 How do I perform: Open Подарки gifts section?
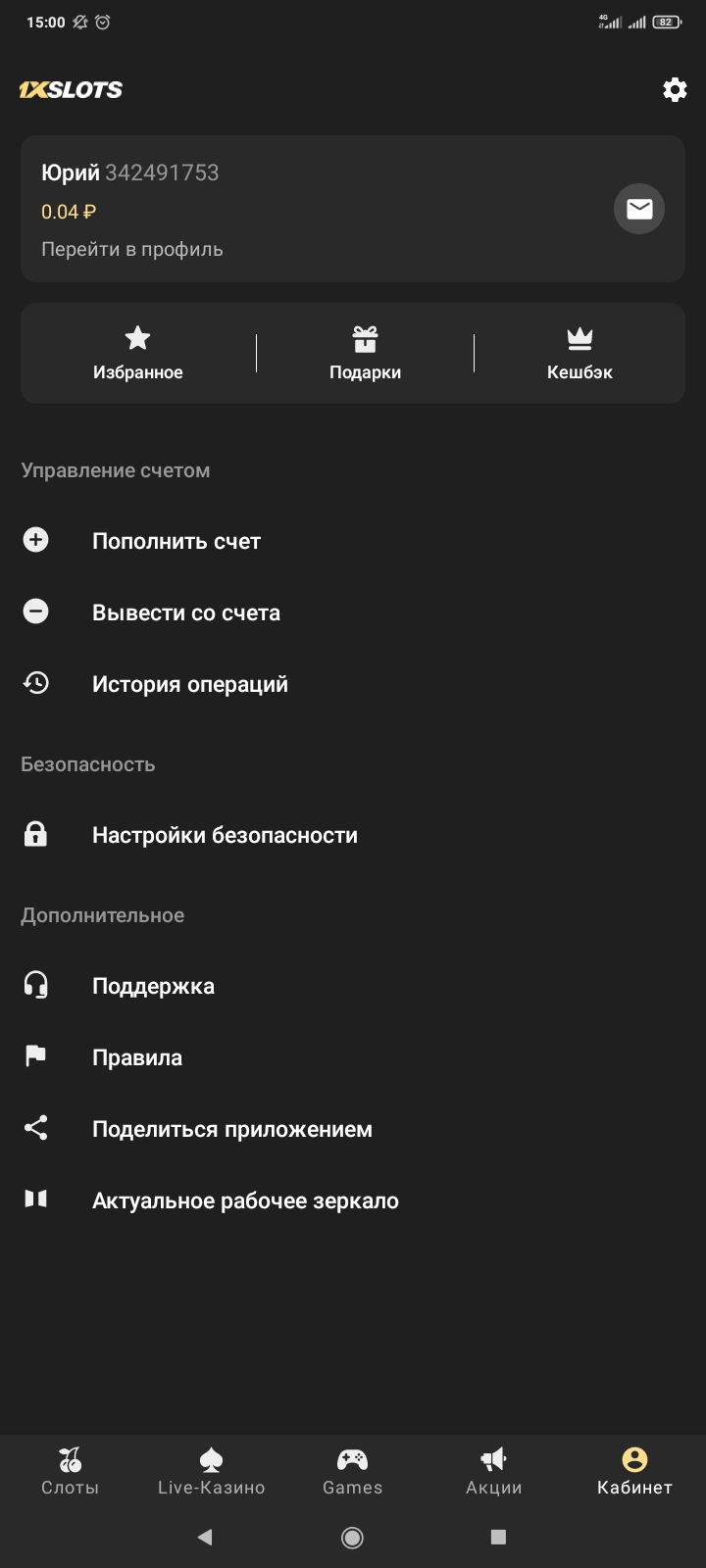[365, 353]
